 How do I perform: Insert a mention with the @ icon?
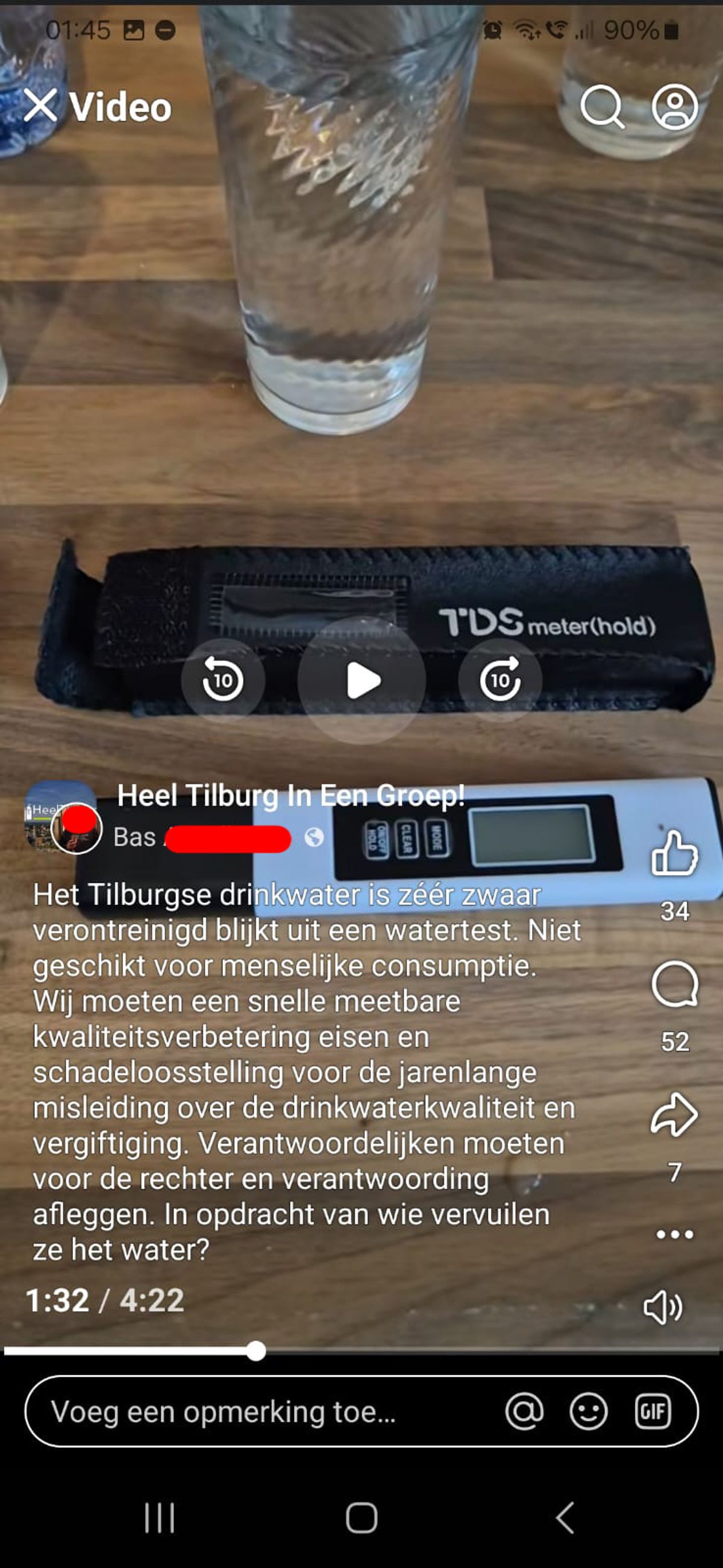click(x=524, y=1411)
